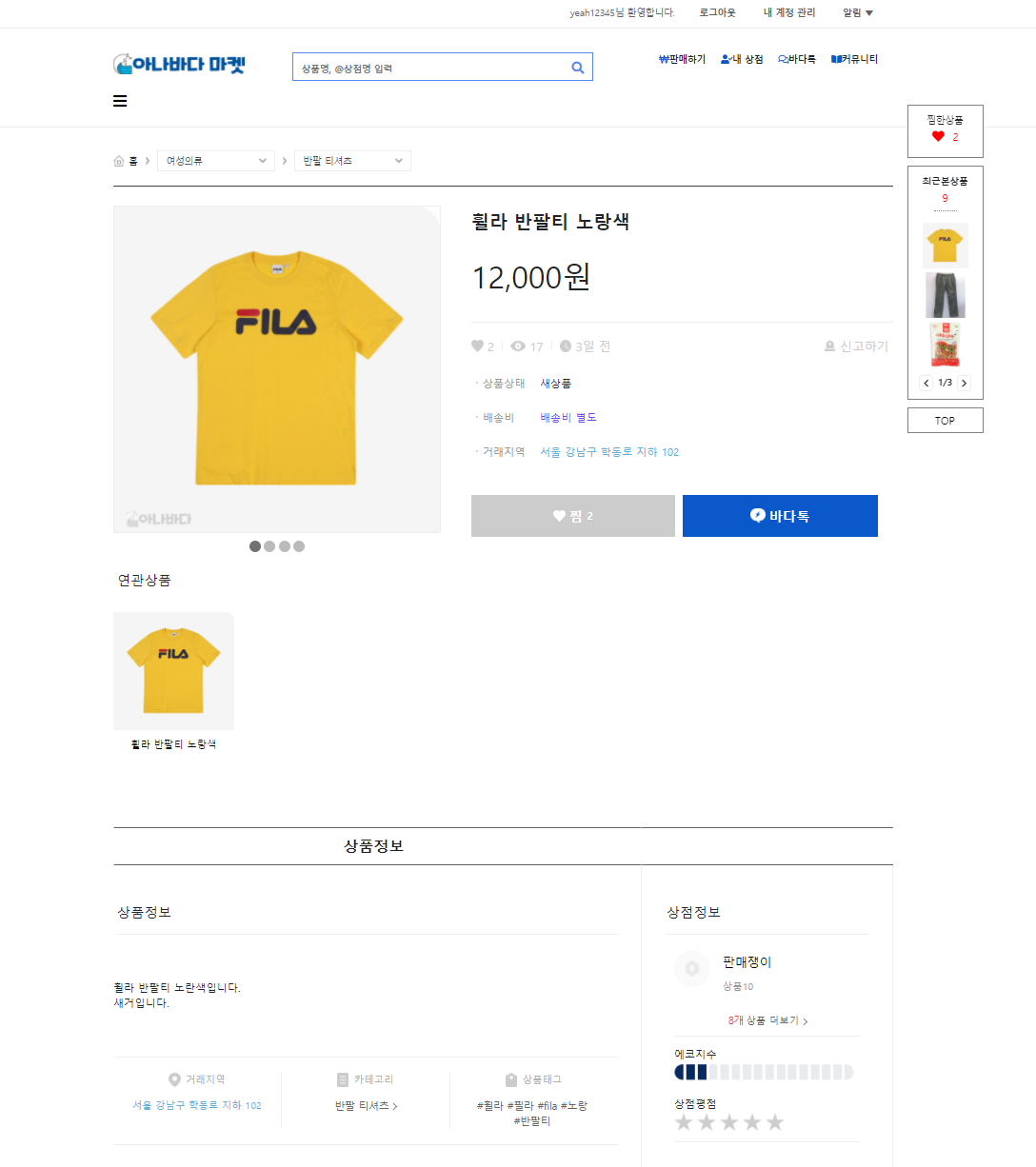Click the 상품정보 tab

pyautogui.click(x=371, y=845)
